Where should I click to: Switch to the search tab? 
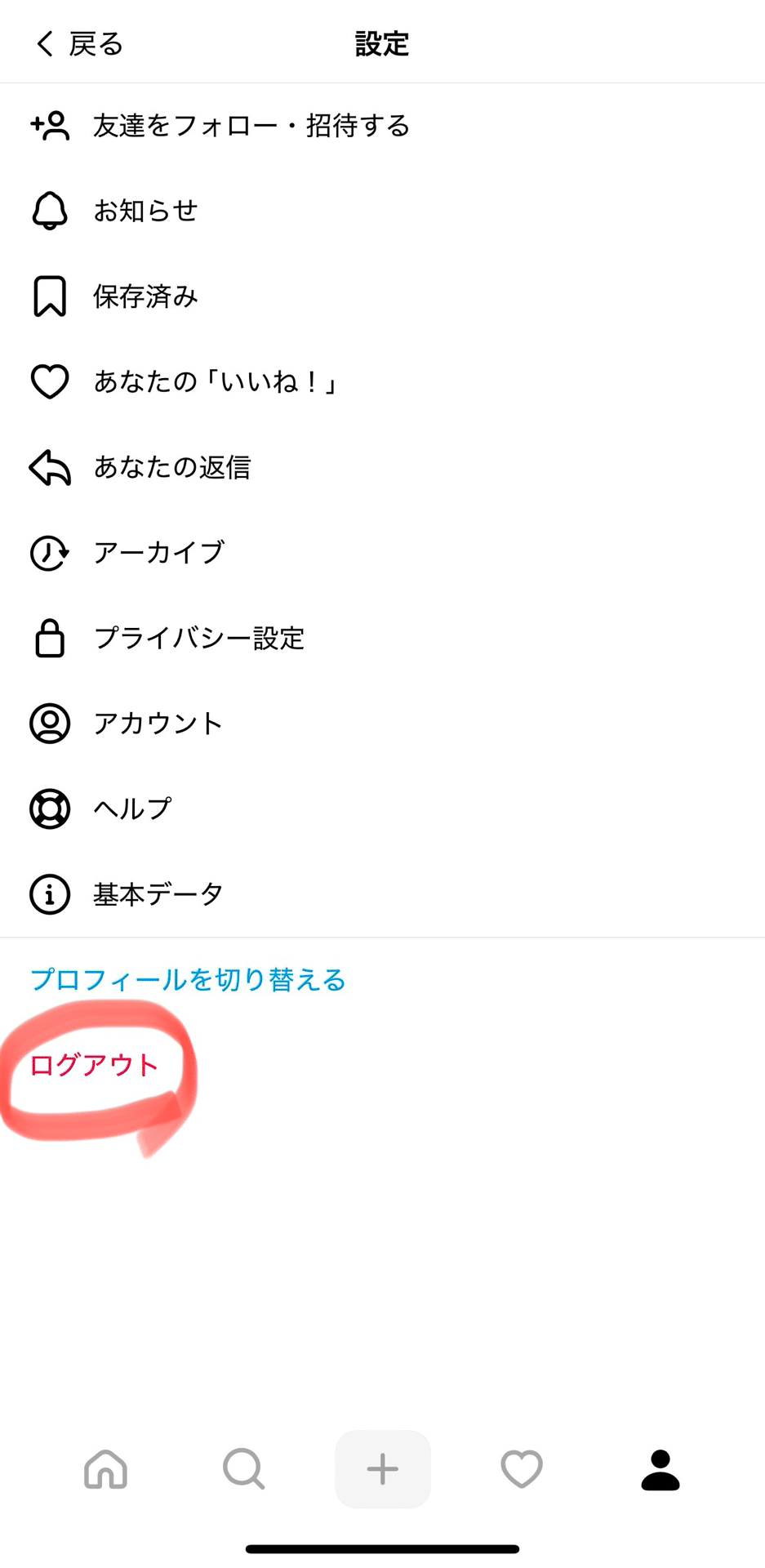point(244,1469)
